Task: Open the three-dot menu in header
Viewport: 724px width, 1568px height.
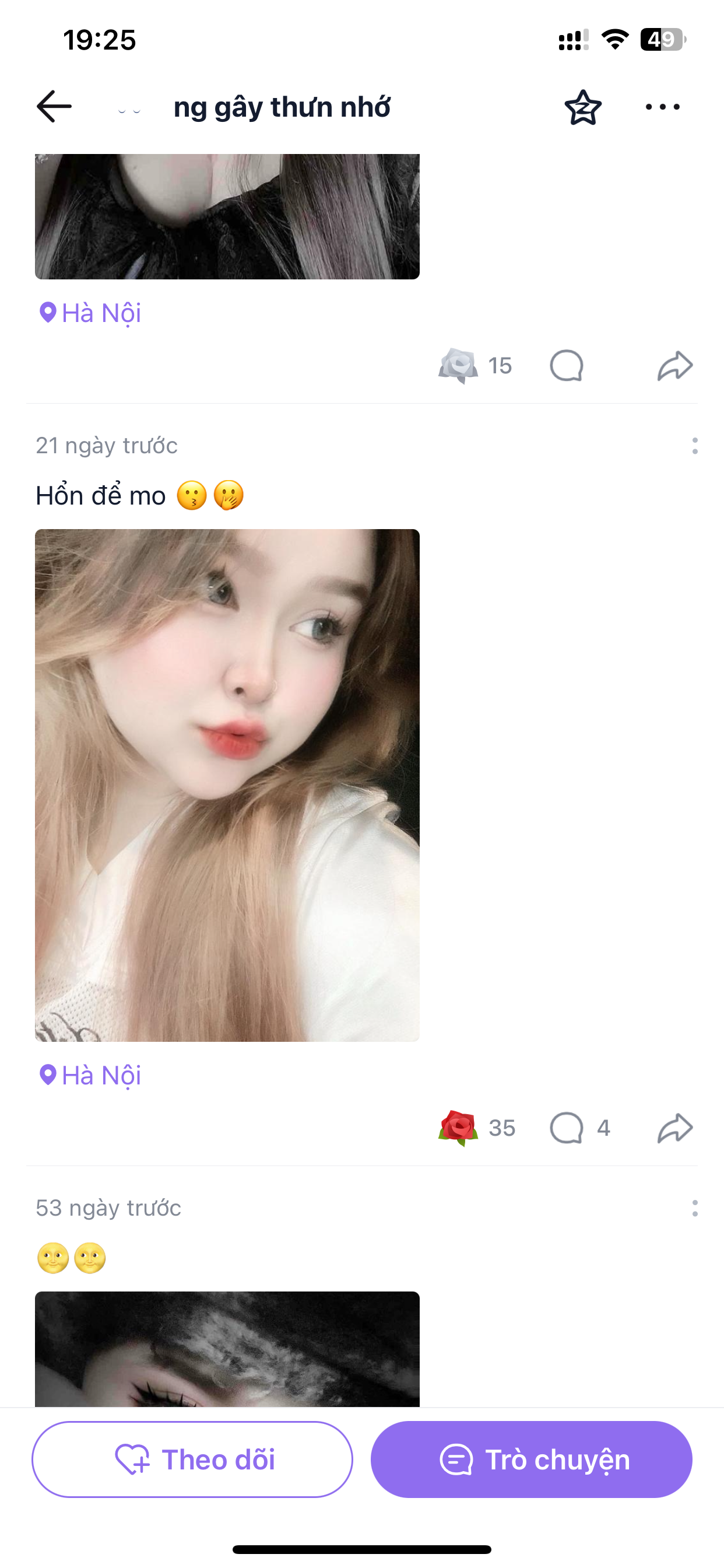Action: pos(663,107)
